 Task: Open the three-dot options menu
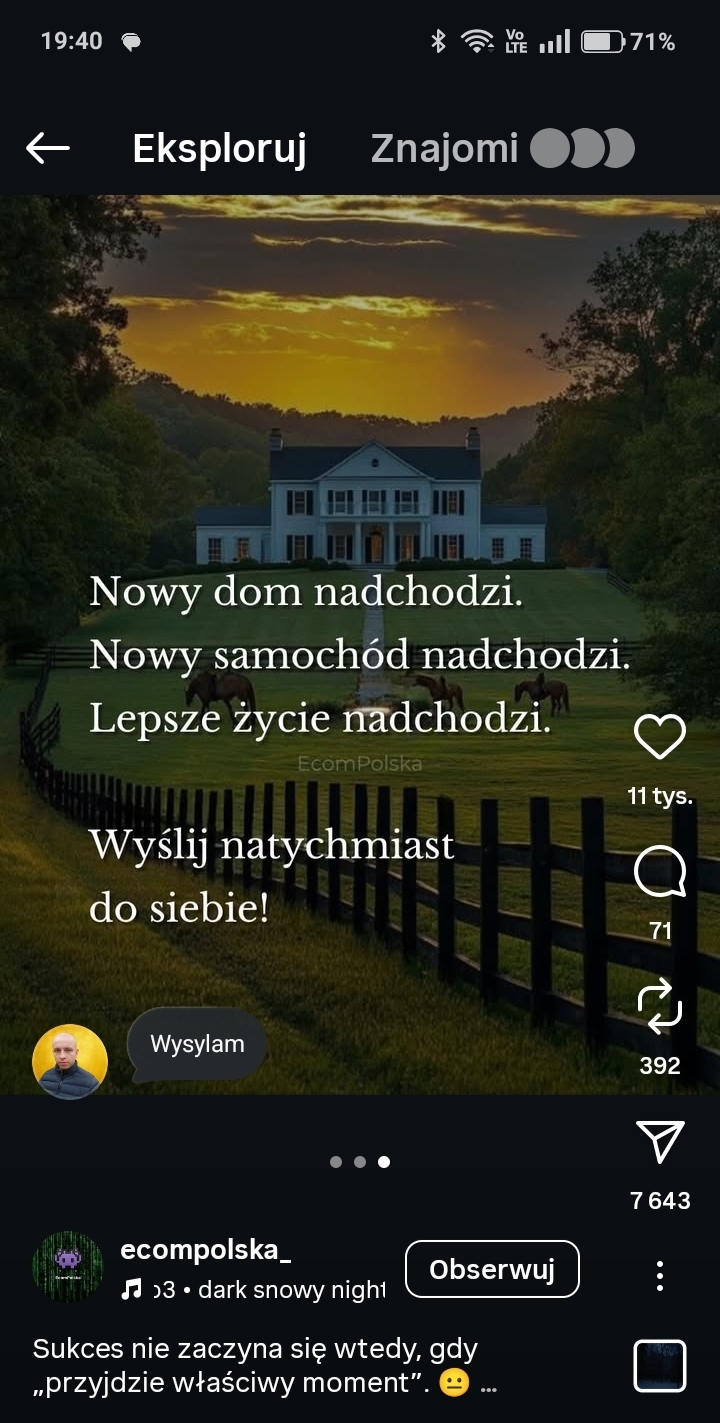tap(660, 1275)
